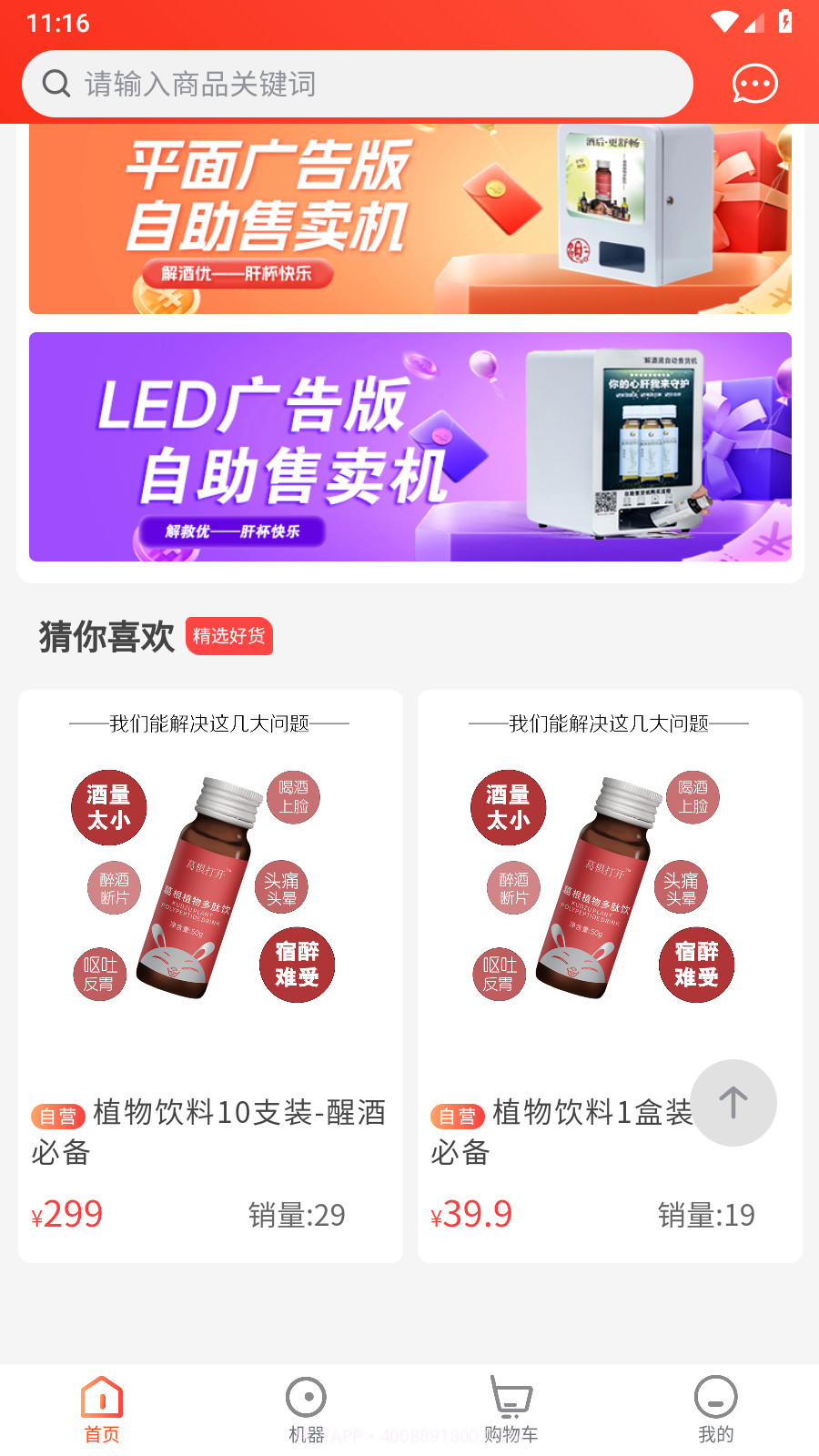Select the search magnifier icon
The height and width of the screenshot is (1456, 819).
point(57,83)
